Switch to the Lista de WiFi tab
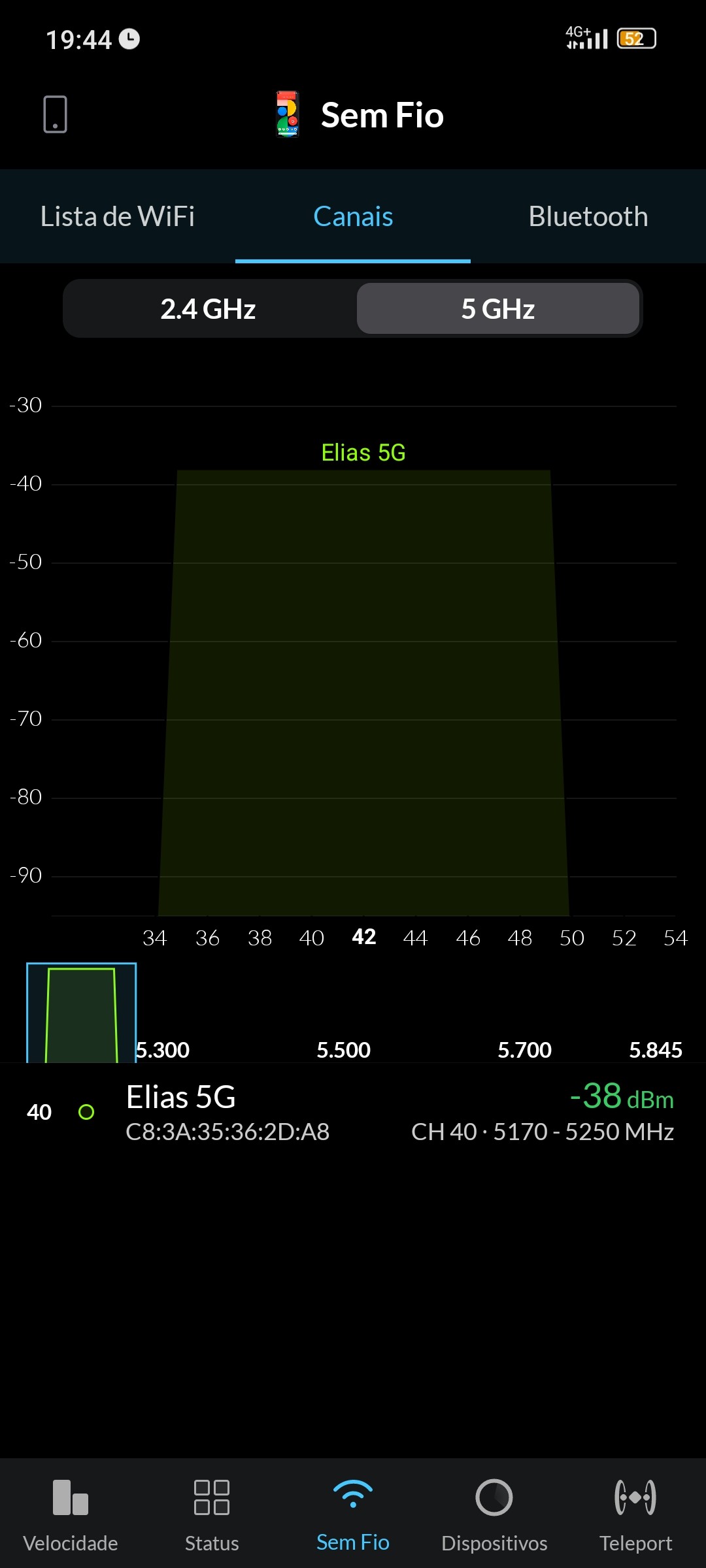The width and height of the screenshot is (706, 1568). point(118,216)
